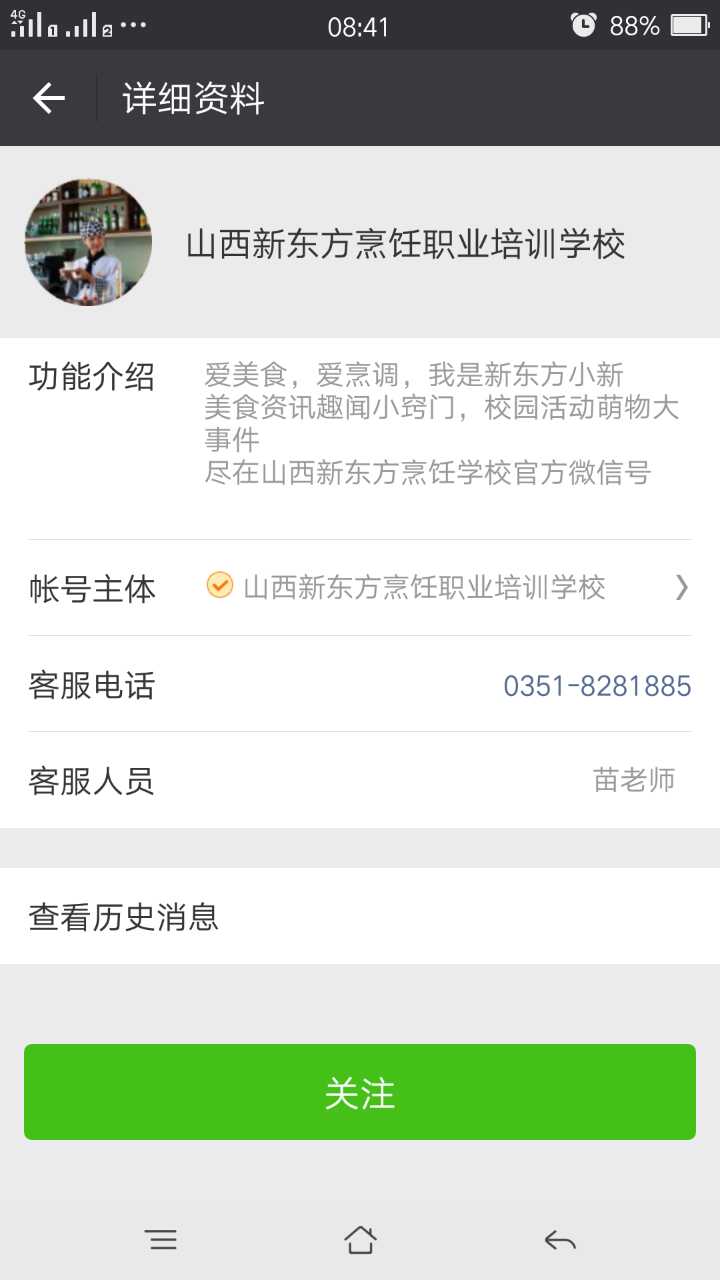The height and width of the screenshot is (1280, 720).
Task: Call customer service number 0351-8281885
Action: tap(597, 686)
